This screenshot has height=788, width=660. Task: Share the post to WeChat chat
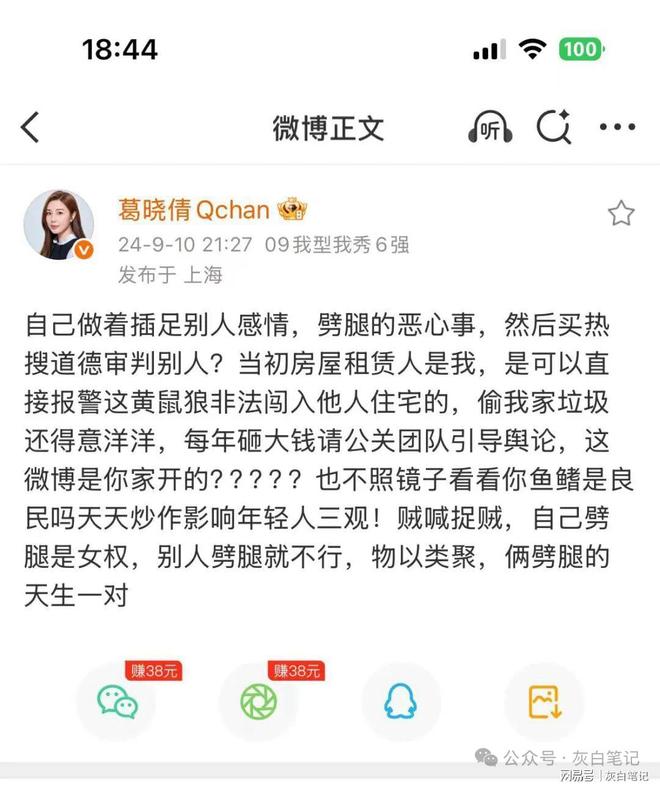tap(118, 702)
